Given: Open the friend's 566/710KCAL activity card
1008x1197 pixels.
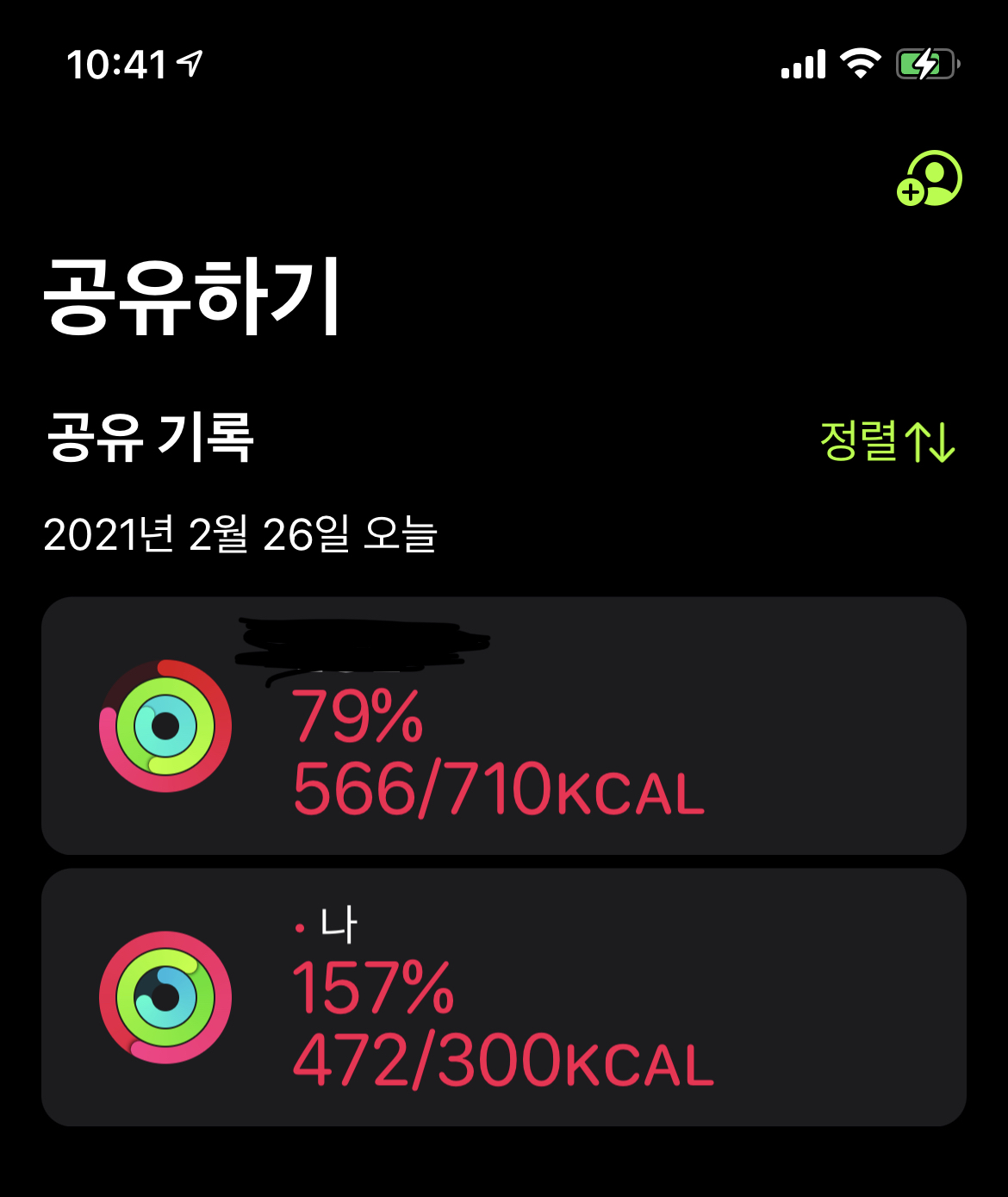Looking at the screenshot, I should [x=503, y=726].
